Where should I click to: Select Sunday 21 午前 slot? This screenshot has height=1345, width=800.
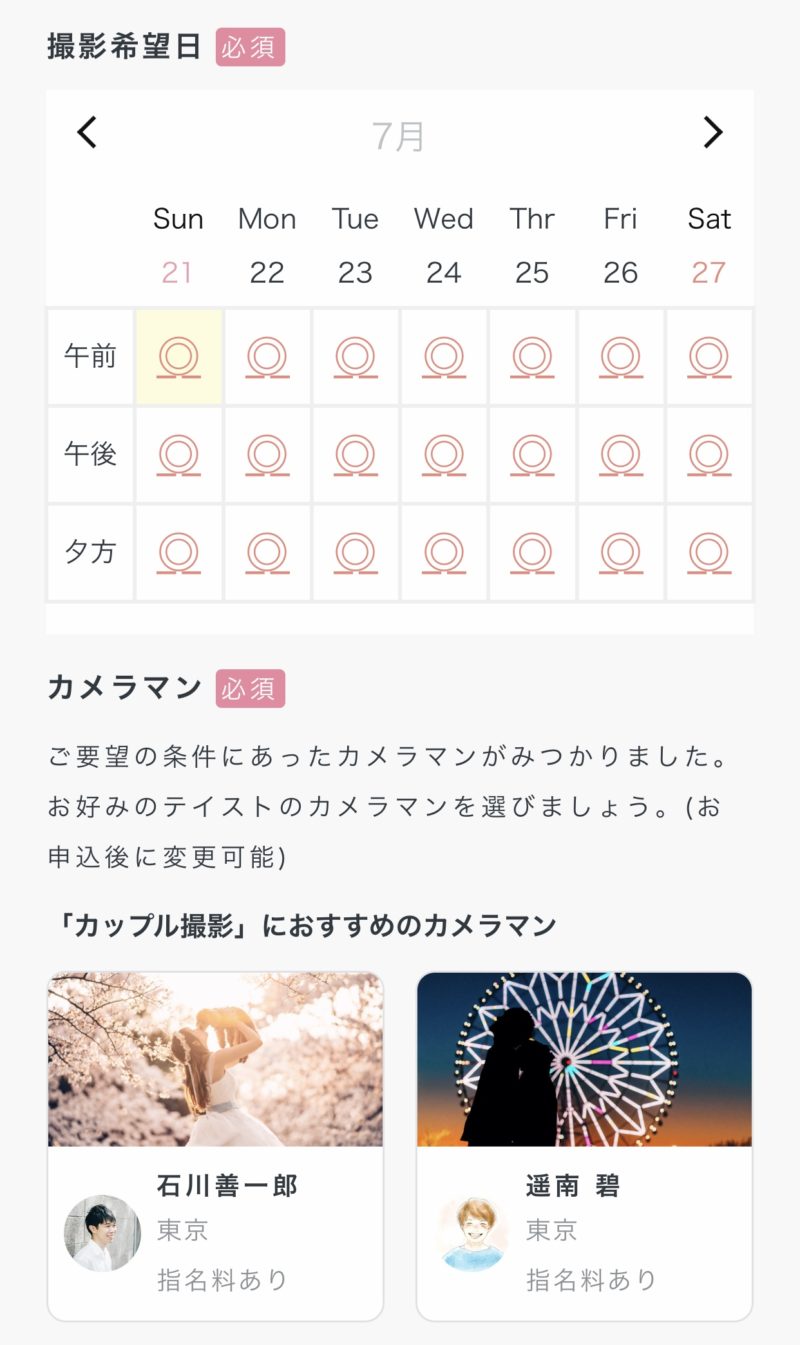(x=179, y=357)
